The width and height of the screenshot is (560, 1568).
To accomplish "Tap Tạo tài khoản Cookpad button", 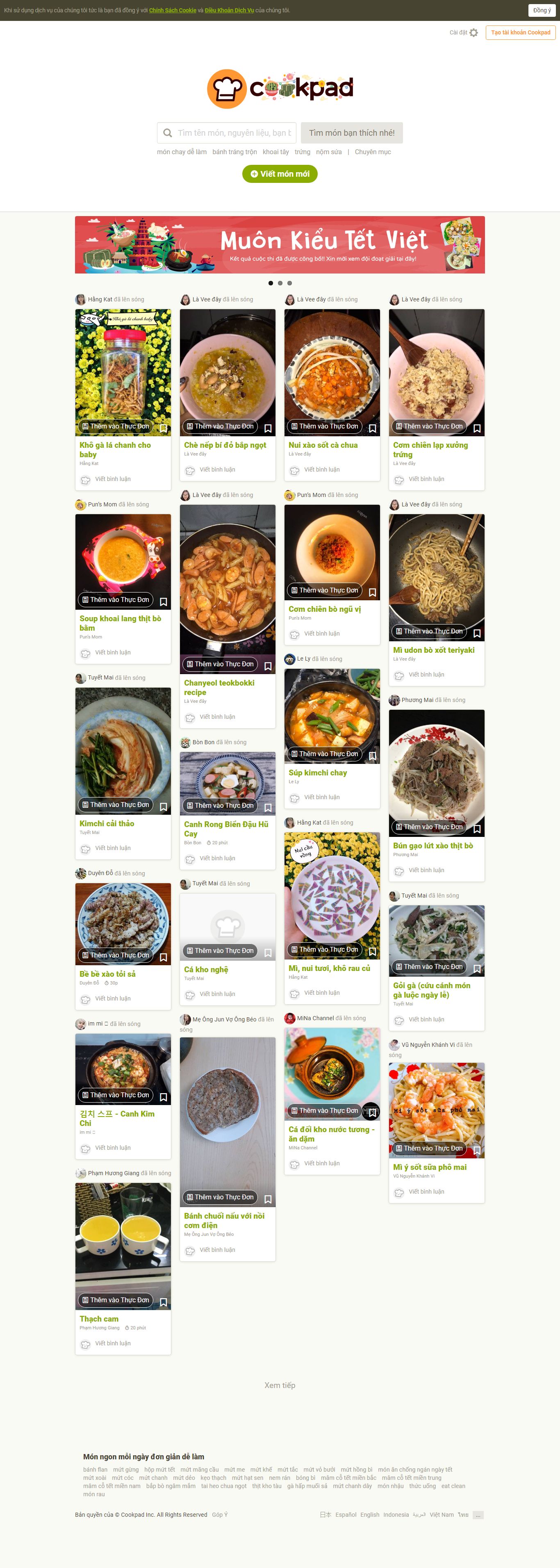I will pyautogui.click(x=520, y=33).
